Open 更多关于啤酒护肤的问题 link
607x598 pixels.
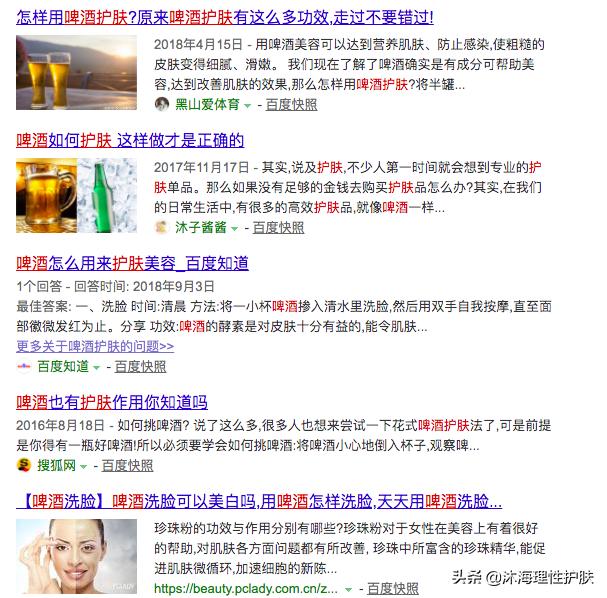(95, 346)
